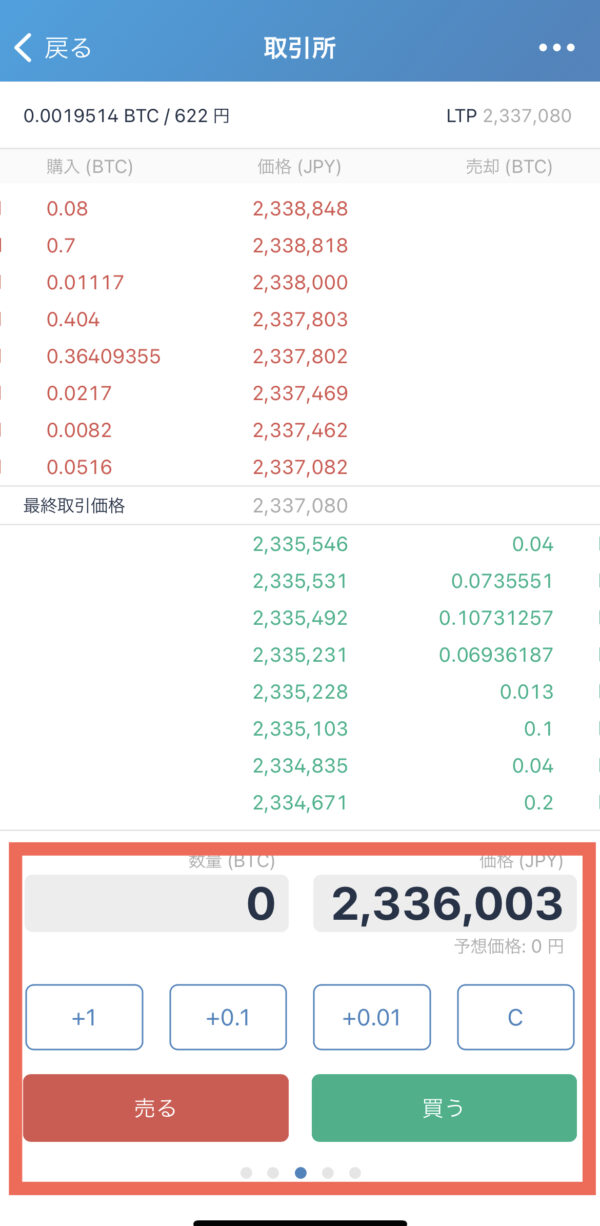Image resolution: width=600 pixels, height=1226 pixels.
Task: Choose the 2,338,848 price row
Action: pos(300,208)
